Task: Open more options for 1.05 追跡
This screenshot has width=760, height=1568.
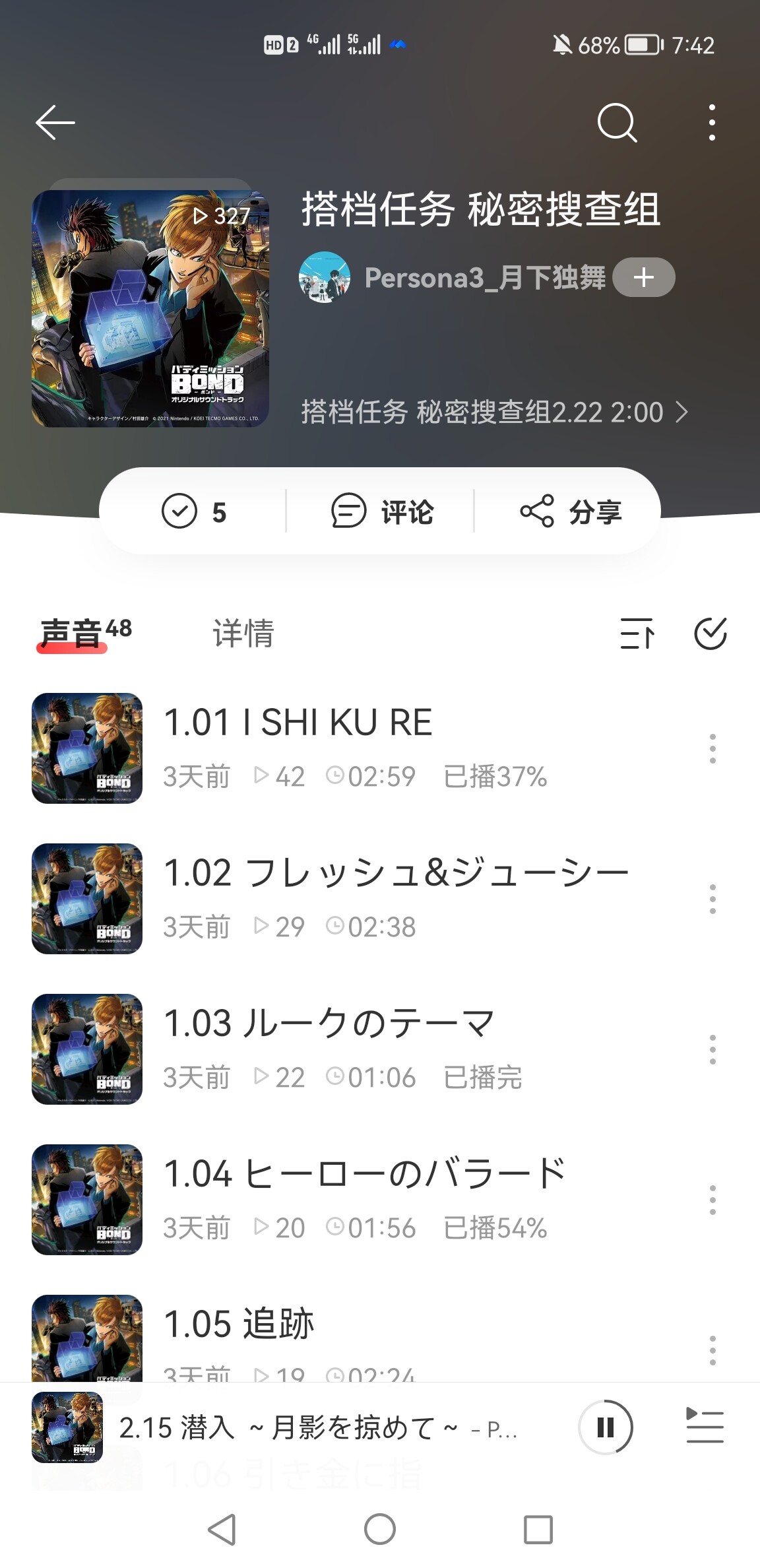Action: (712, 1350)
